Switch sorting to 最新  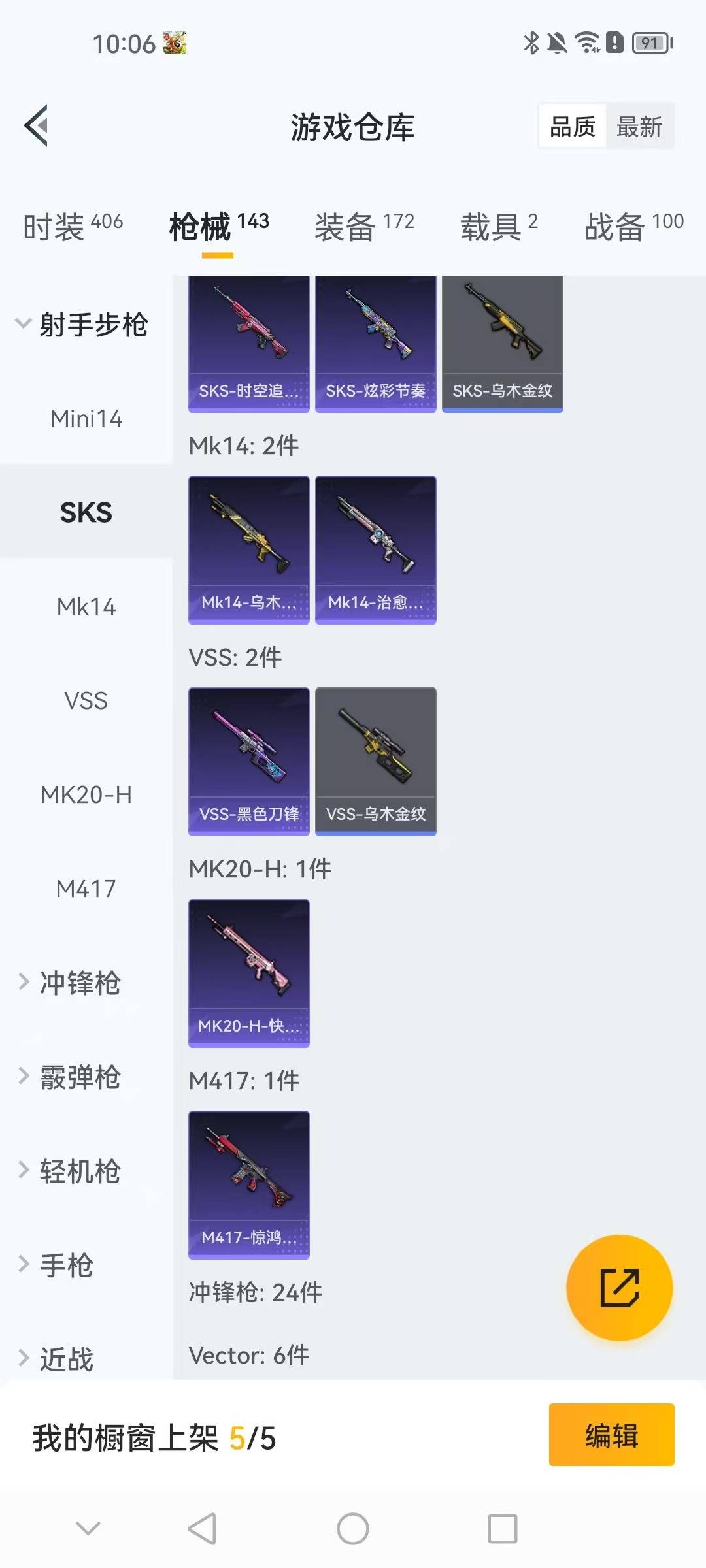pos(640,127)
